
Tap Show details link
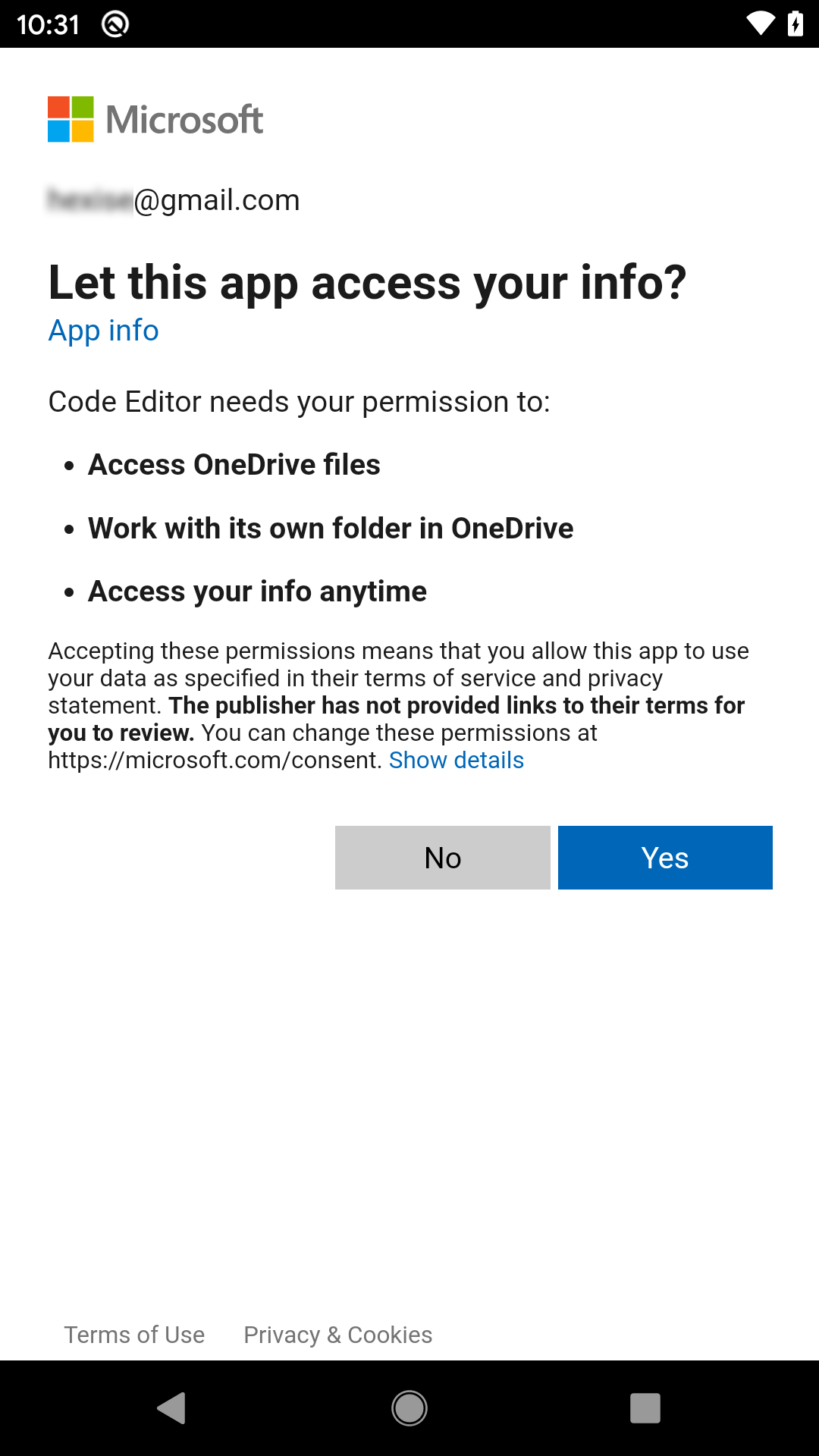pyautogui.click(x=456, y=760)
